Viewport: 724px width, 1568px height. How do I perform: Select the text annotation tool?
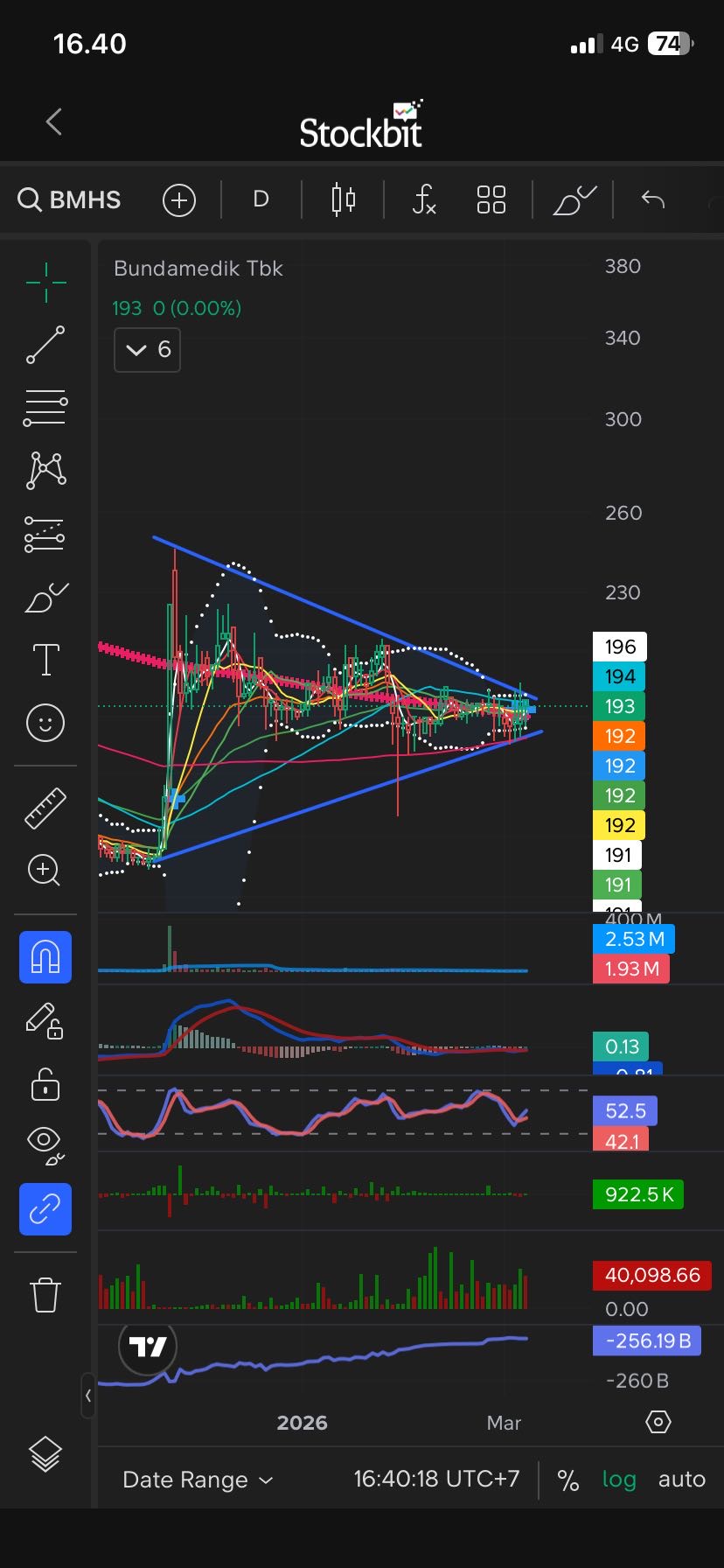coord(45,660)
